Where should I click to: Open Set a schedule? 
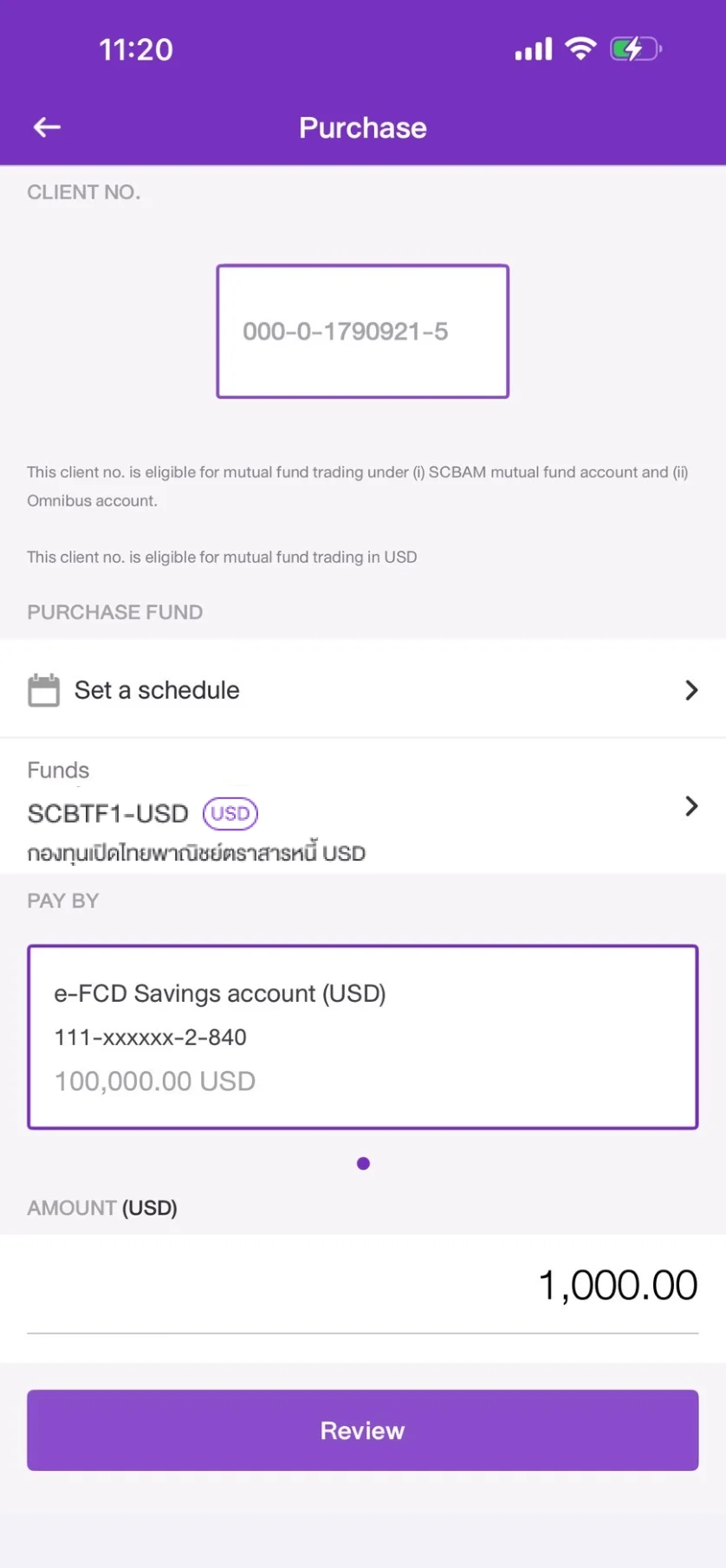point(363,690)
